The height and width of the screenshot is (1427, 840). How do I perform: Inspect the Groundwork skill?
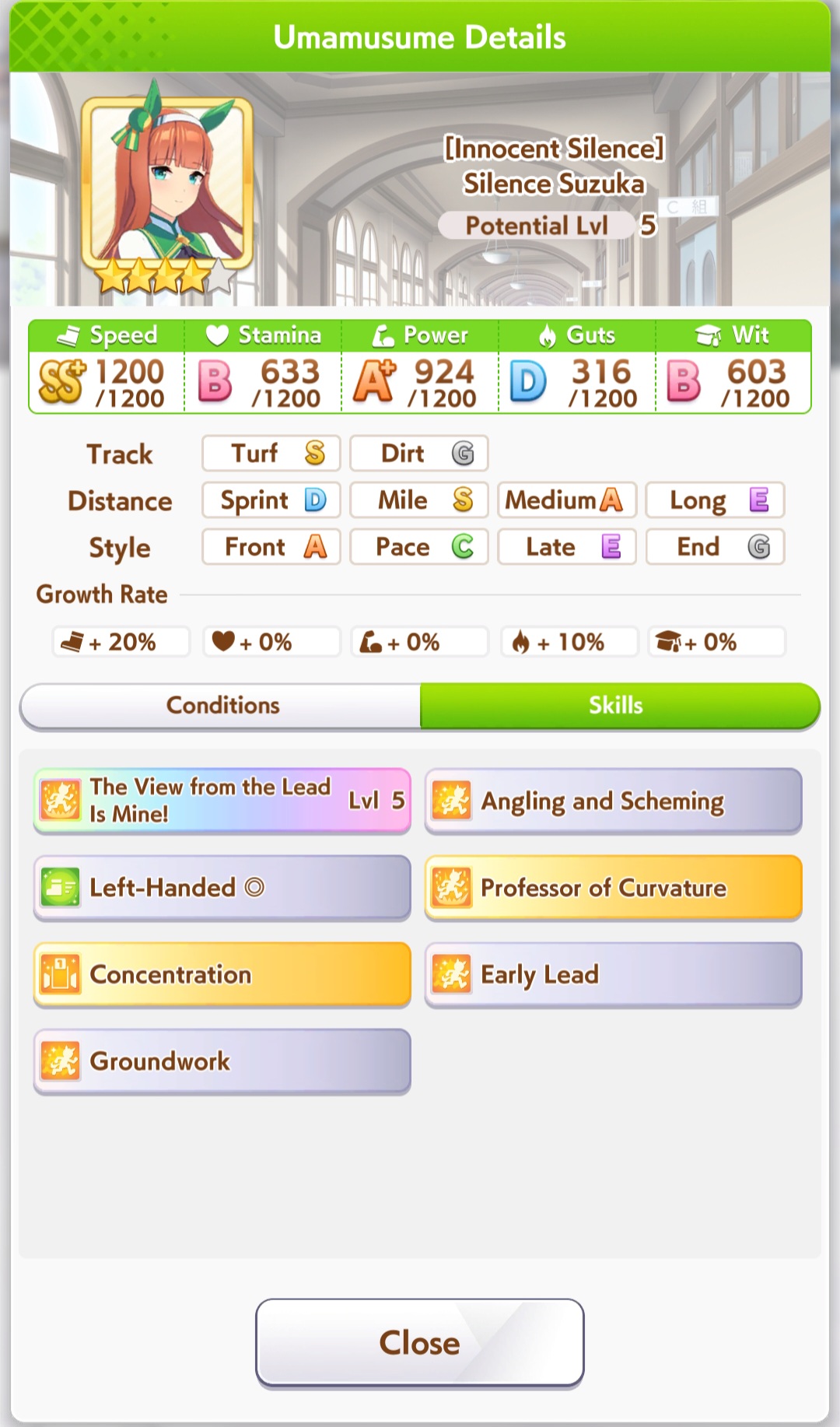coord(222,1062)
